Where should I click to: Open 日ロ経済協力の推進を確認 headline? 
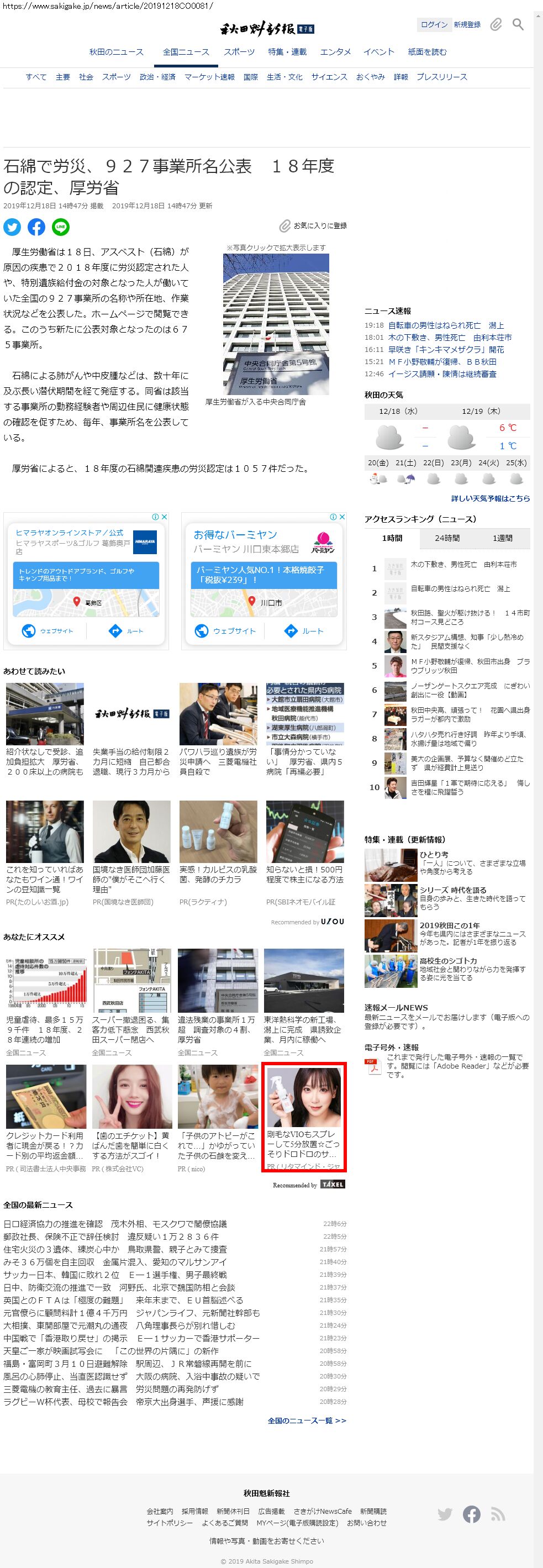pos(115,1224)
